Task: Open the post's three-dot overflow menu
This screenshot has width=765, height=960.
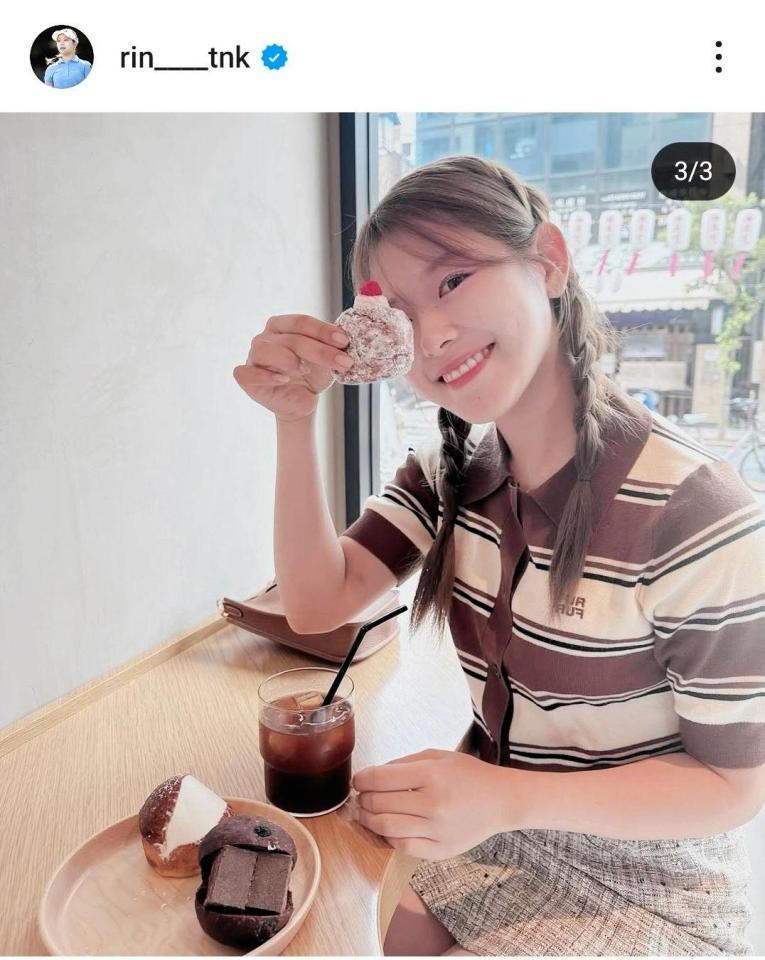Action: tap(718, 57)
